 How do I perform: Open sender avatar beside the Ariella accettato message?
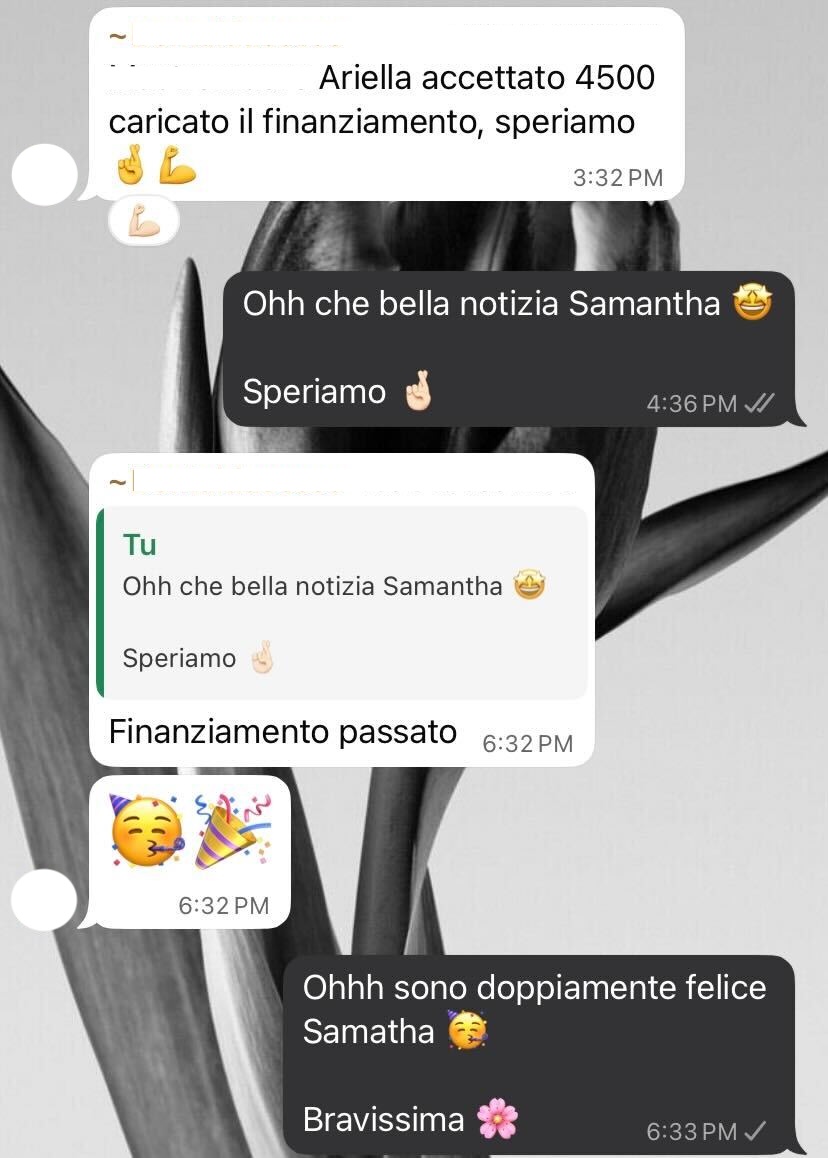click(x=44, y=175)
